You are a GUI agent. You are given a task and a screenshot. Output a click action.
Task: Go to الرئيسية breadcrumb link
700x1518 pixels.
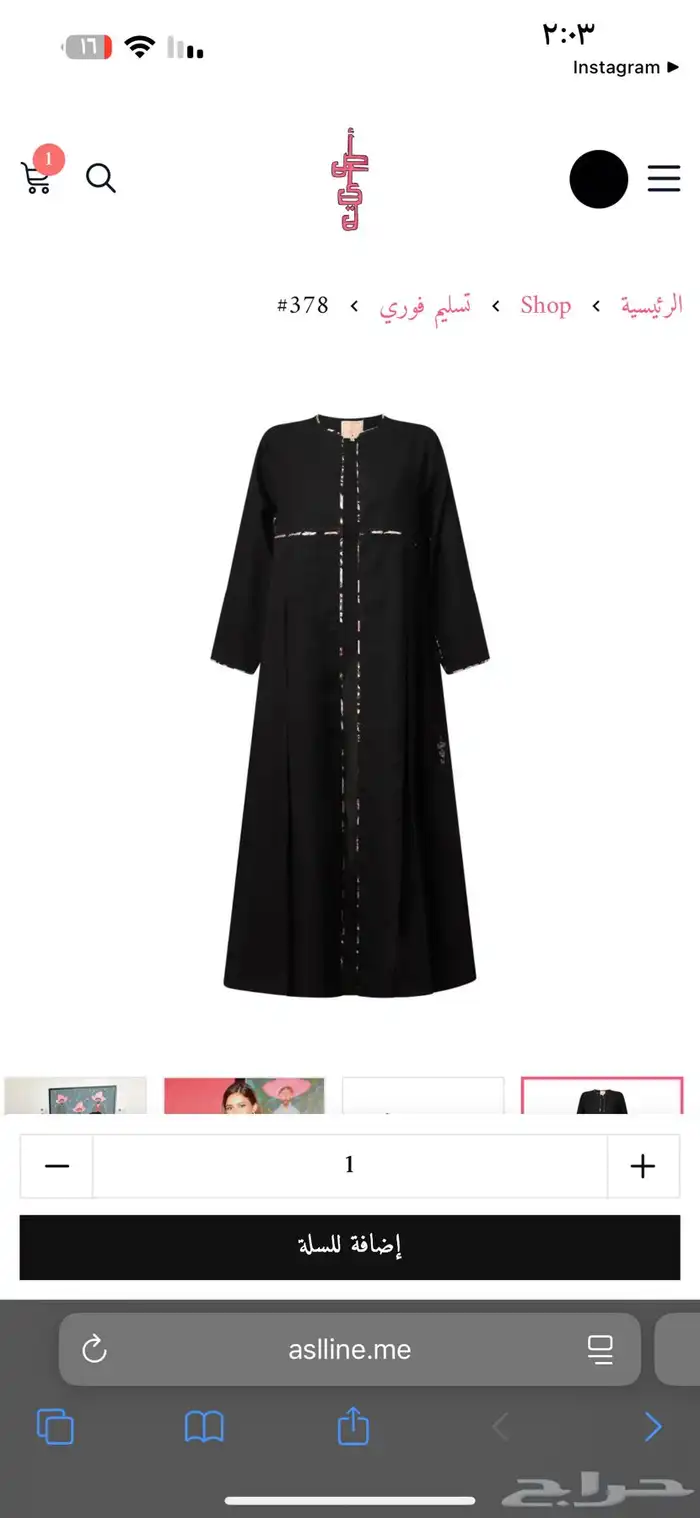pos(651,305)
